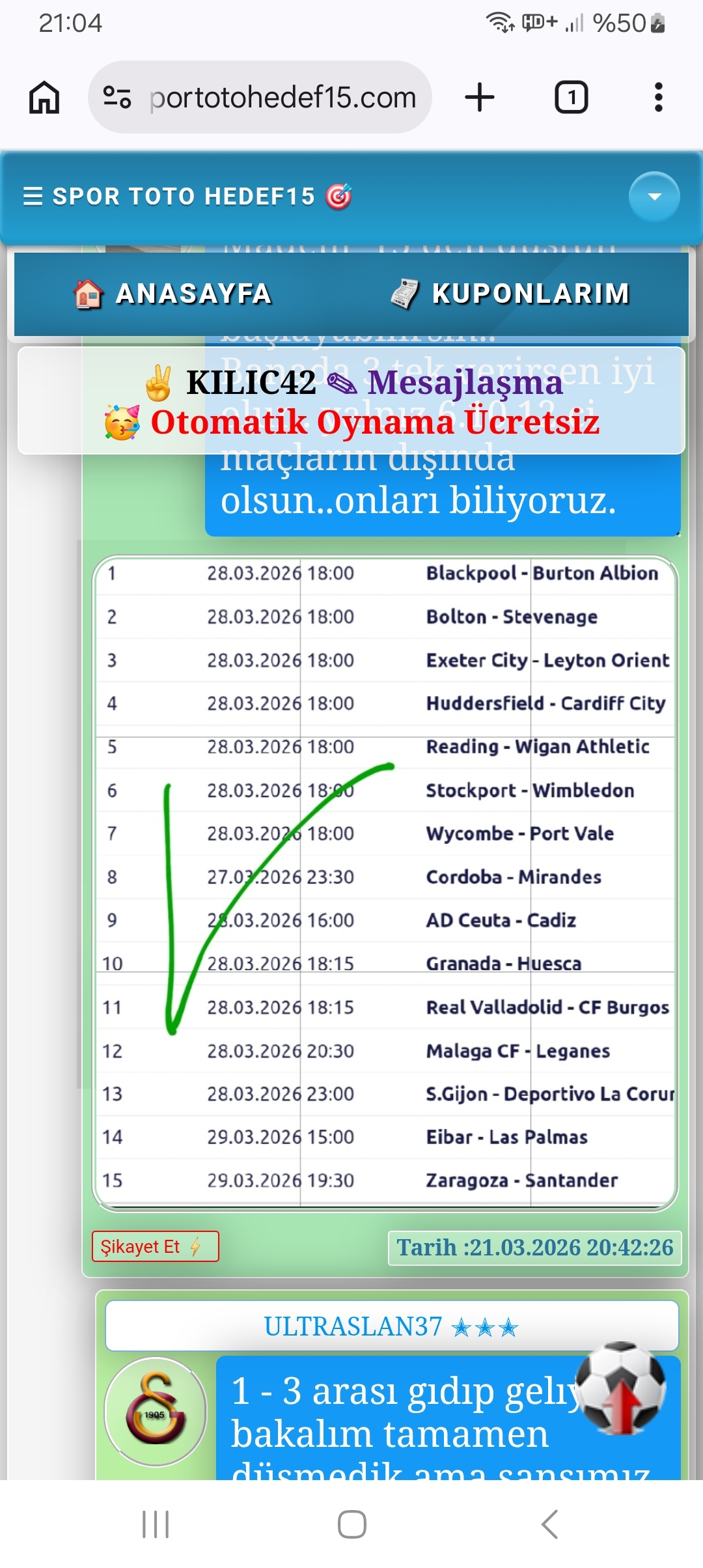This screenshot has width=703, height=1568.
Task: Open the recent apps view
Action: pos(156,1524)
